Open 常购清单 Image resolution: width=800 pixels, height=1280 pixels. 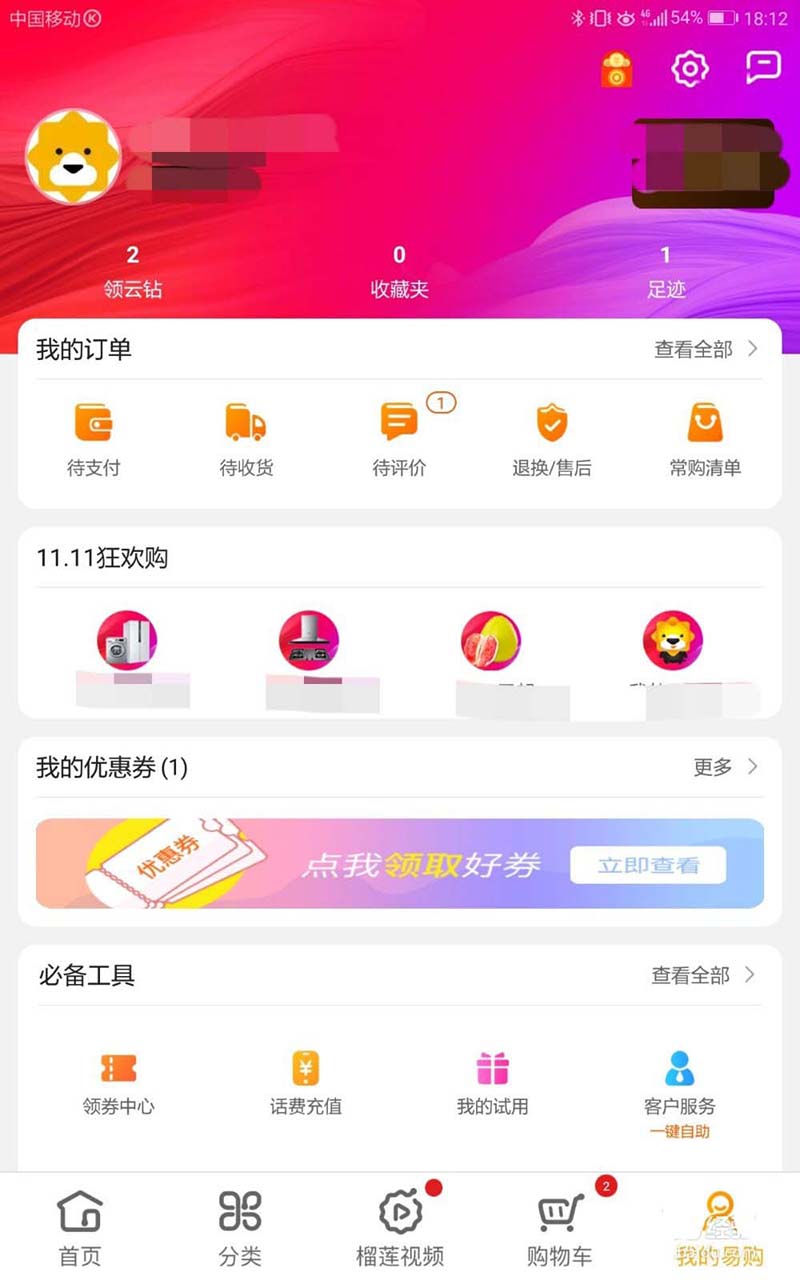705,436
